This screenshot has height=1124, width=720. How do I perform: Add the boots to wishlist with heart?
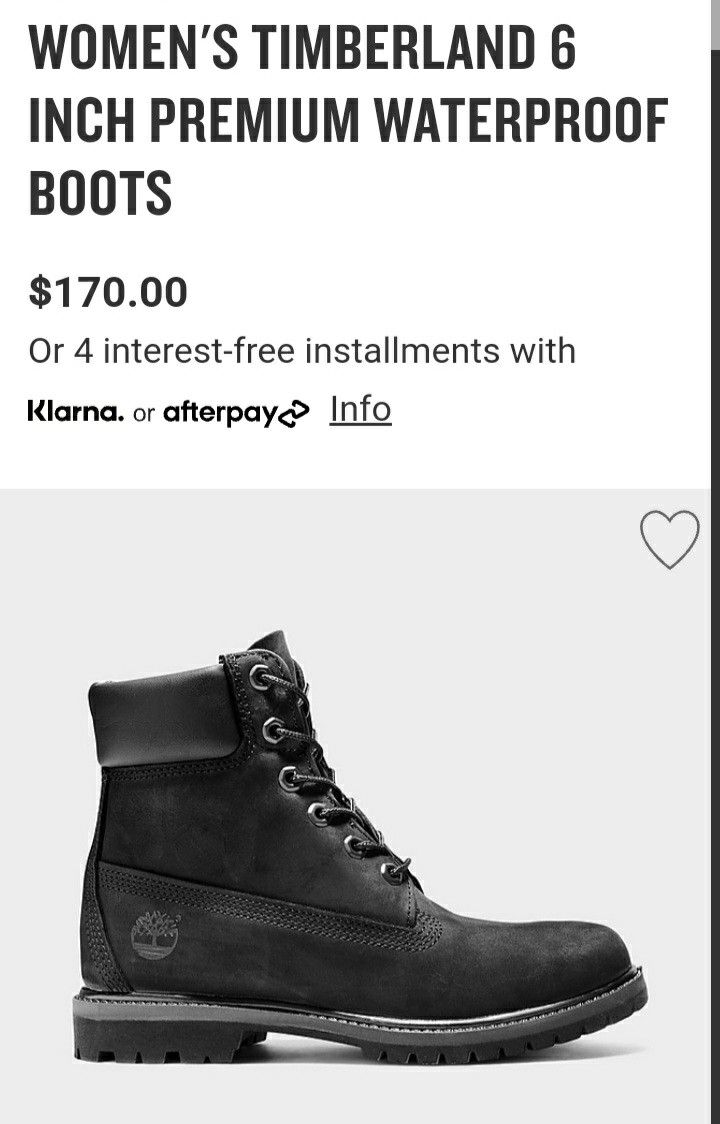point(669,540)
